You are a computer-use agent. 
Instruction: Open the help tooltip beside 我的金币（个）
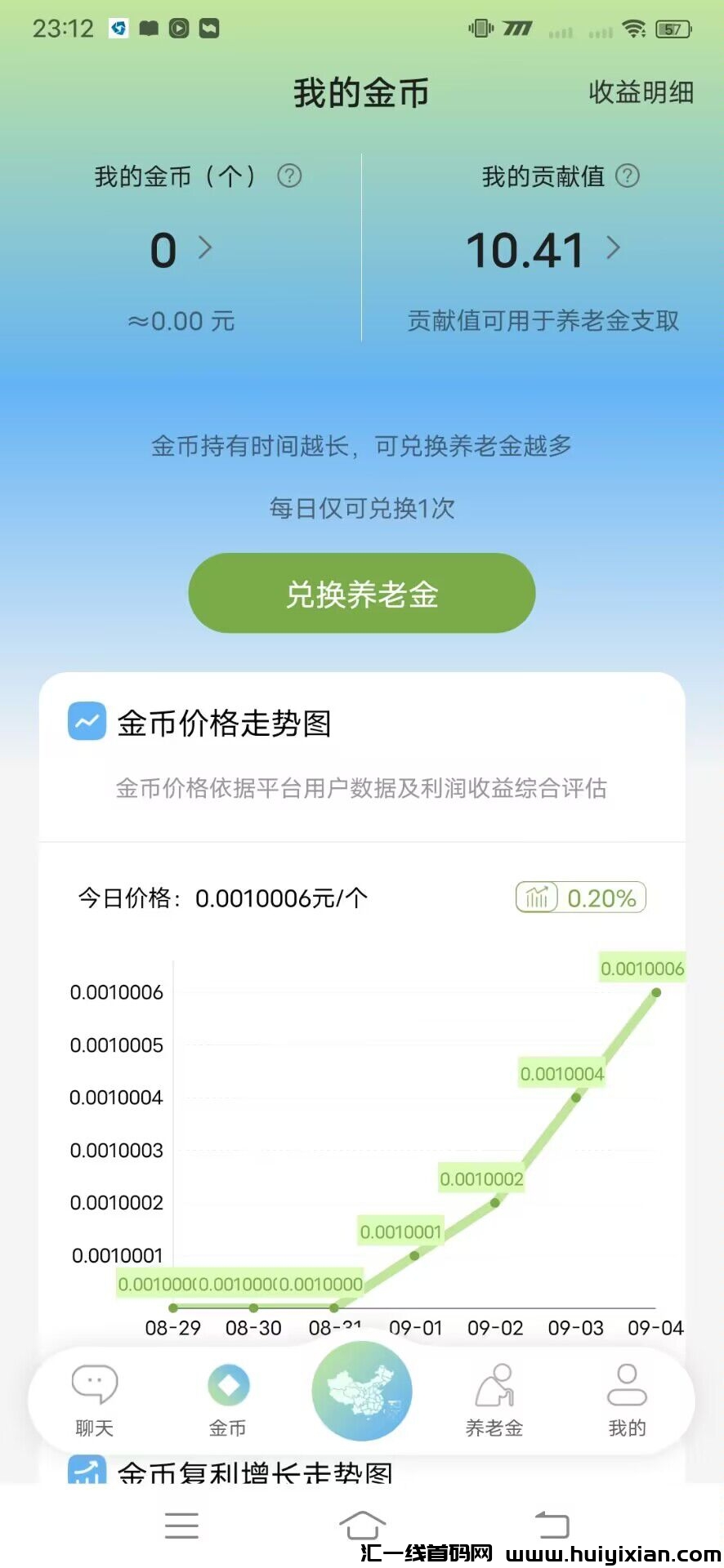coord(290,176)
